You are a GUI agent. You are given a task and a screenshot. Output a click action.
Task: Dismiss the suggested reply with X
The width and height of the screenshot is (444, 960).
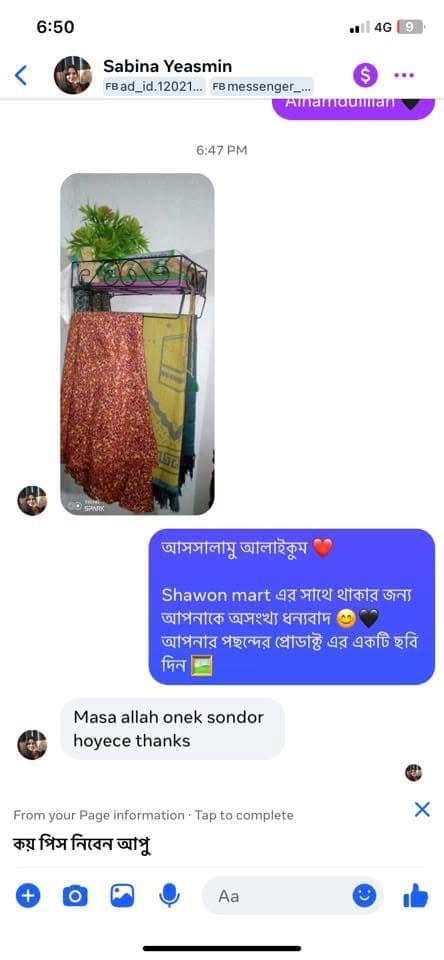[422, 809]
